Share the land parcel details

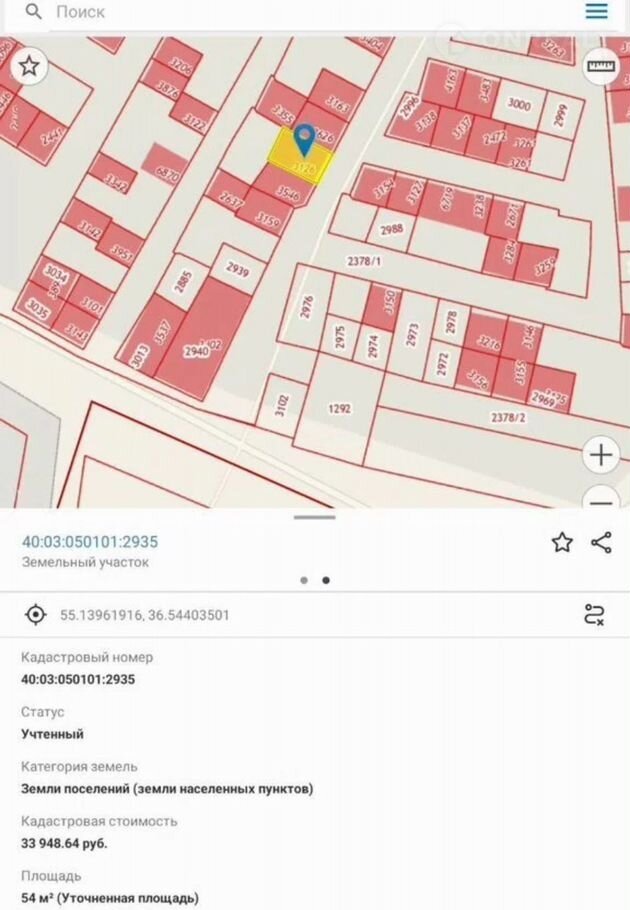601,542
